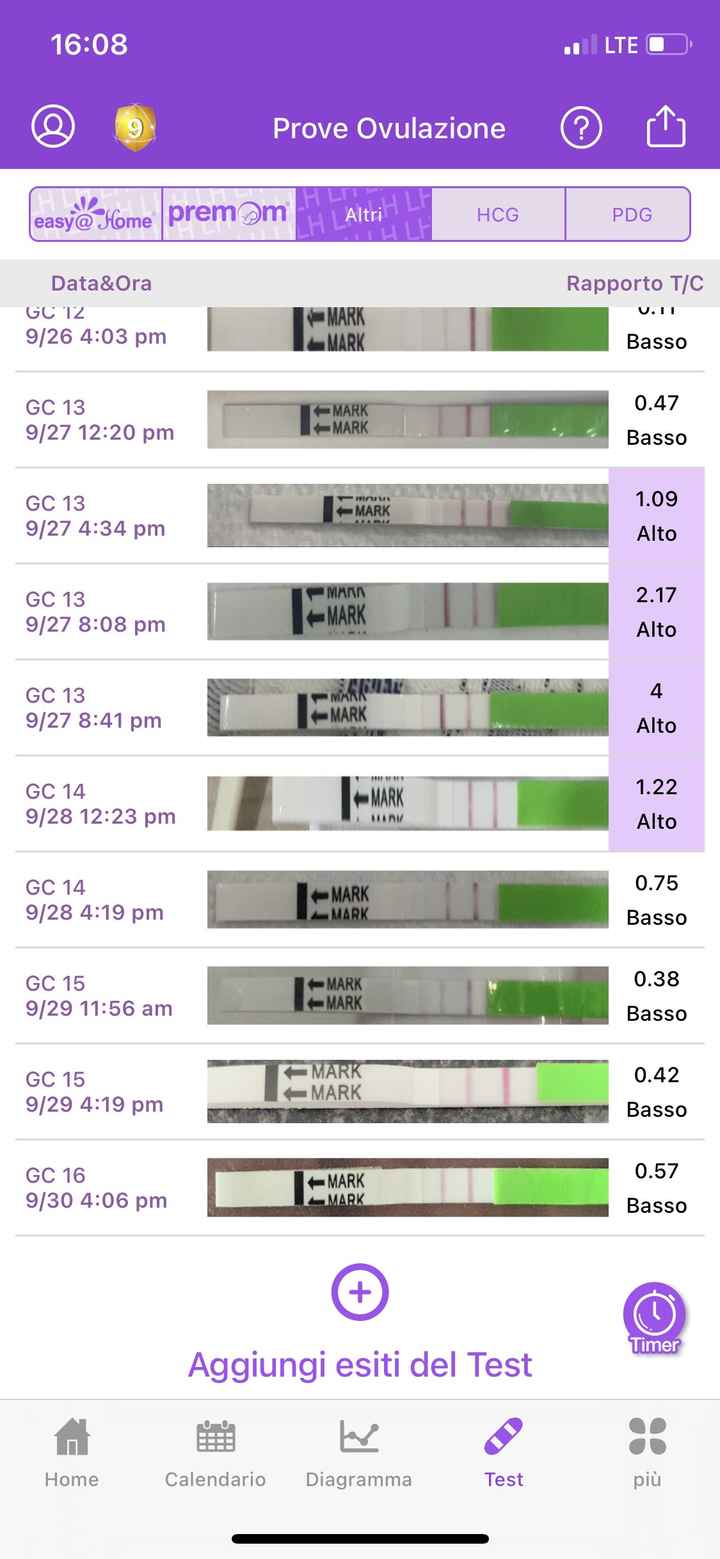Switch to the easy@Home test tab

click(96, 214)
